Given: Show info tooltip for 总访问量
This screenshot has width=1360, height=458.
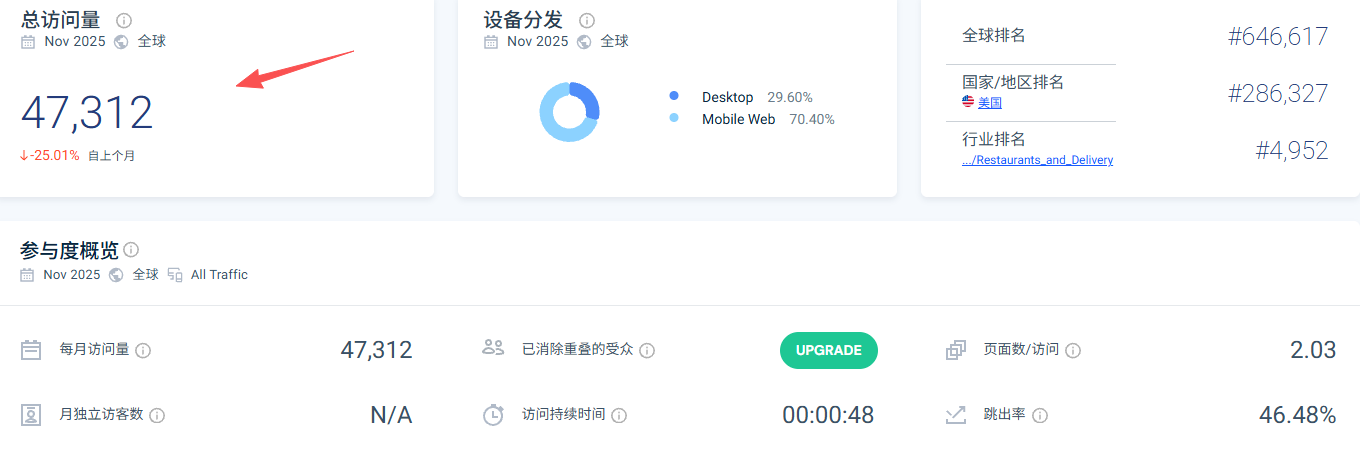Looking at the screenshot, I should click(124, 20).
